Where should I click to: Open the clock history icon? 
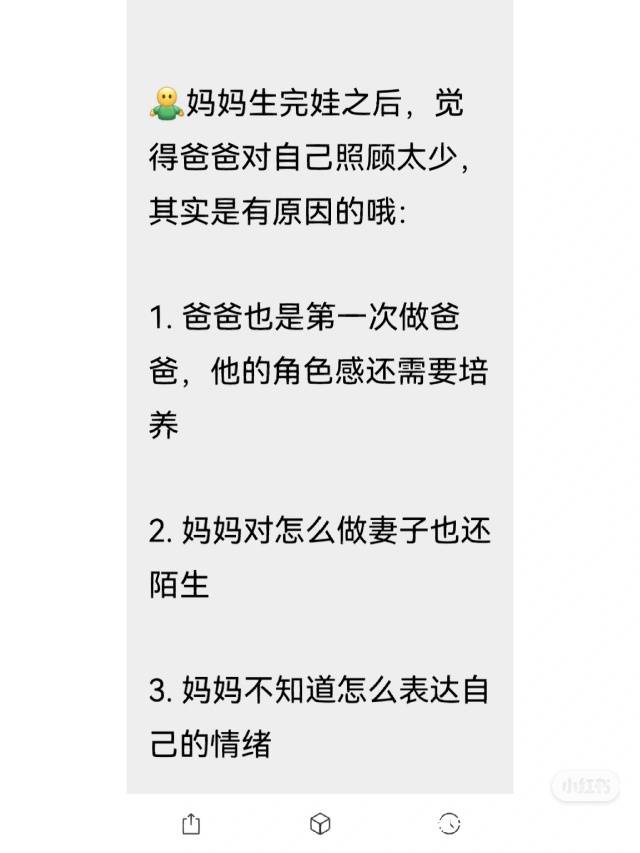(x=449, y=823)
